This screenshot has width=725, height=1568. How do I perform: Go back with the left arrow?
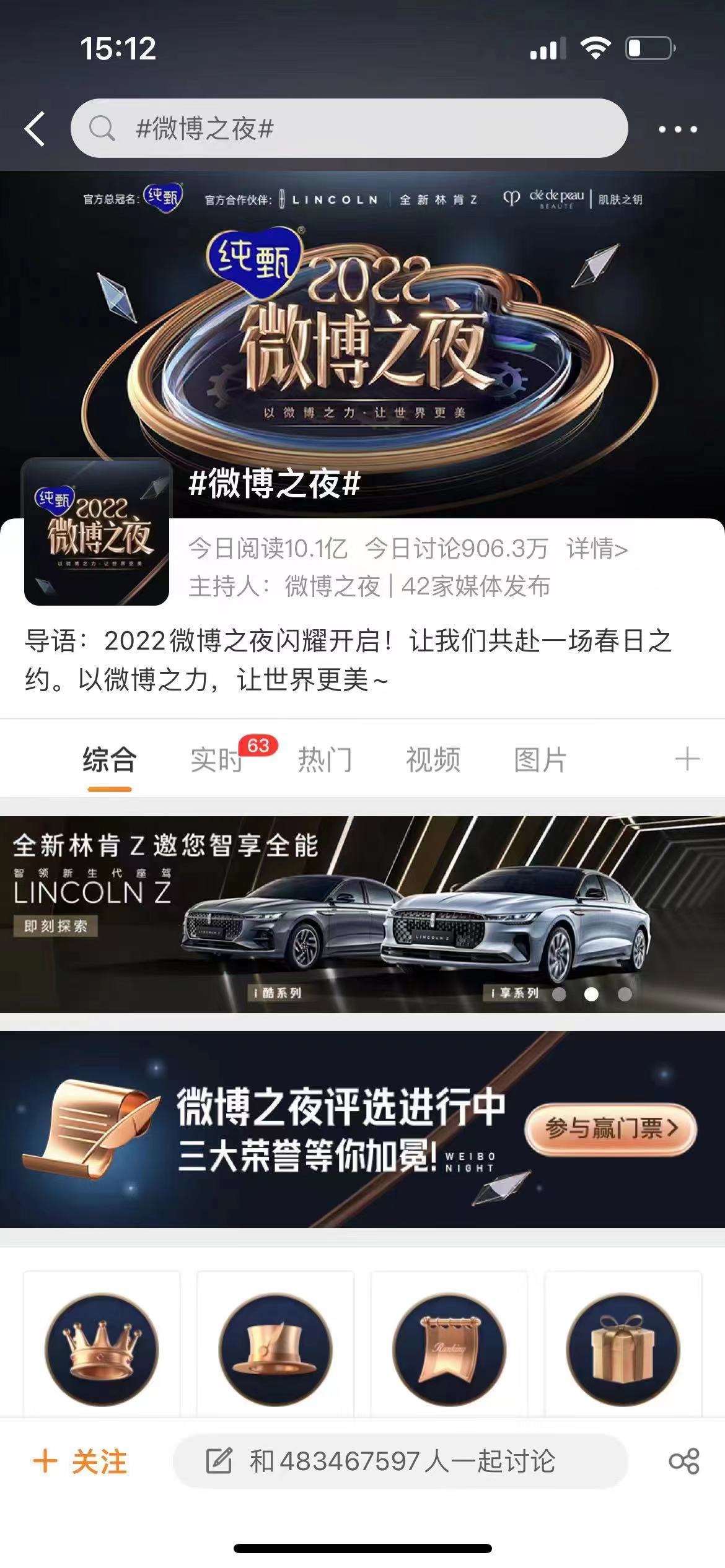pos(35,129)
